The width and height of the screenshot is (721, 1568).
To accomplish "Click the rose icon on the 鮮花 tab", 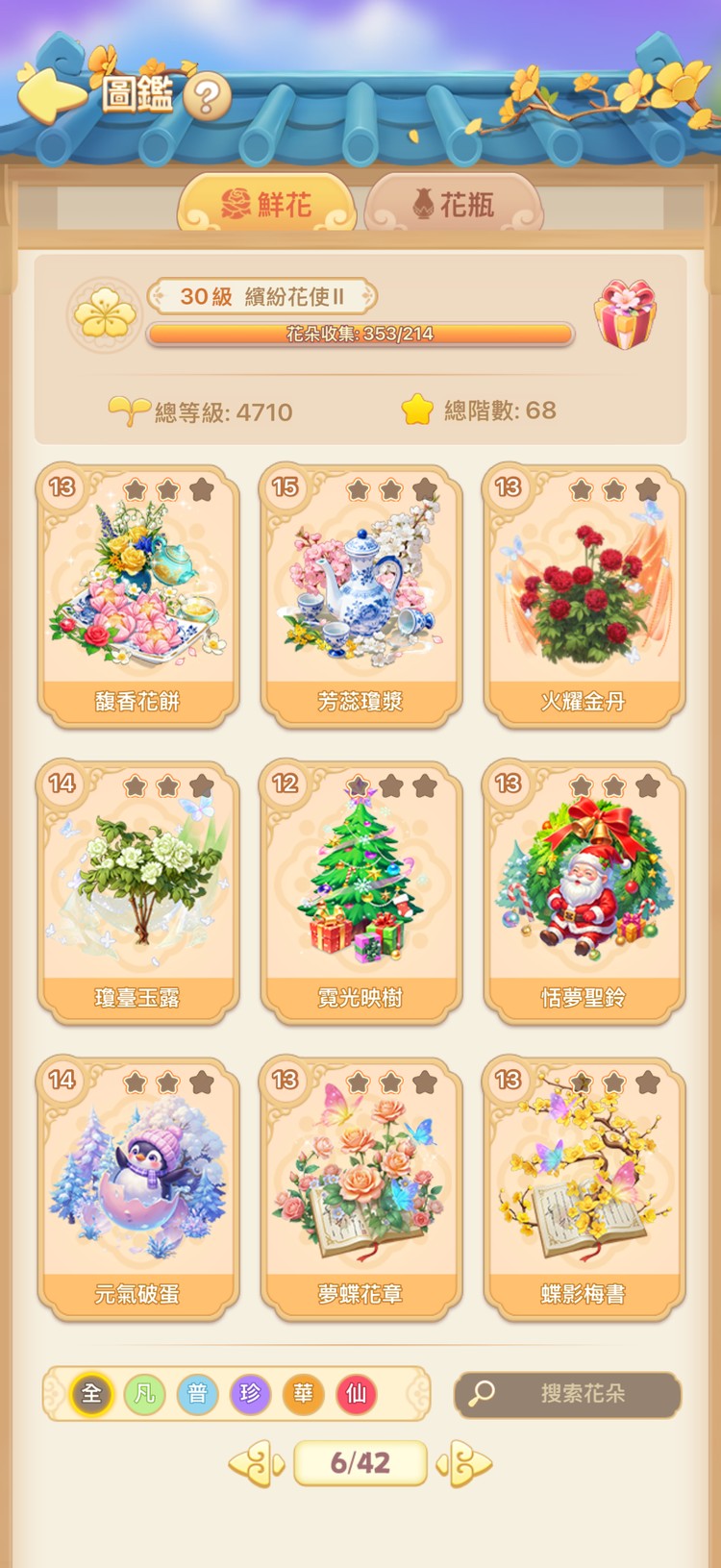I will [237, 204].
